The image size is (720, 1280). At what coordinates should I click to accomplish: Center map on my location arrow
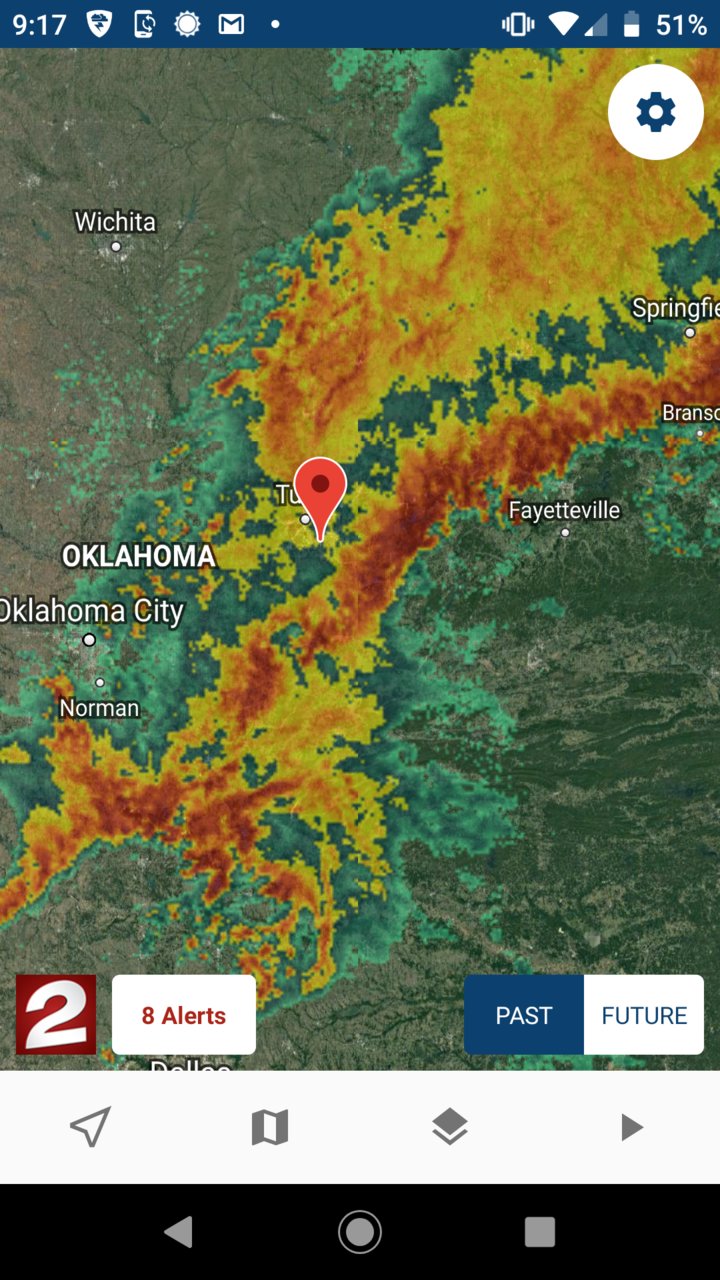[x=90, y=1128]
